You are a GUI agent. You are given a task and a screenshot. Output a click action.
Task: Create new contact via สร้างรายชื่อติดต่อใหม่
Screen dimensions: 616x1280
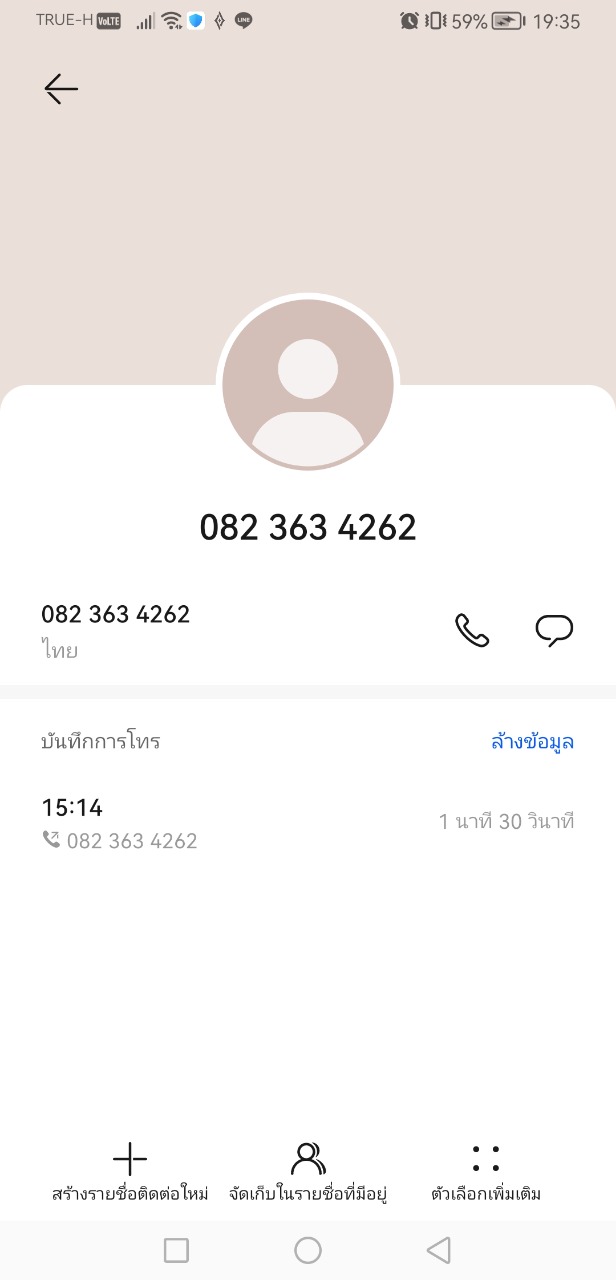point(130,1174)
